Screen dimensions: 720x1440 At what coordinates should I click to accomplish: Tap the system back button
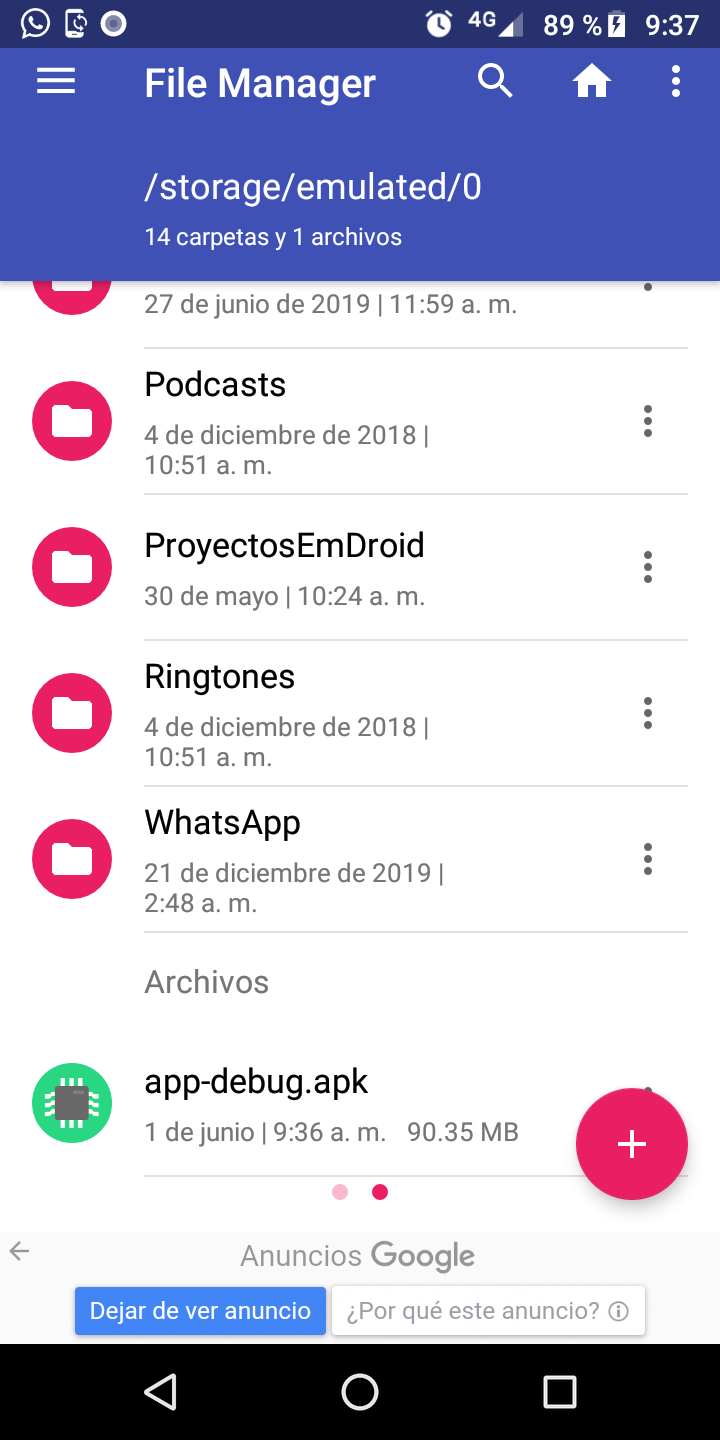tap(160, 1391)
